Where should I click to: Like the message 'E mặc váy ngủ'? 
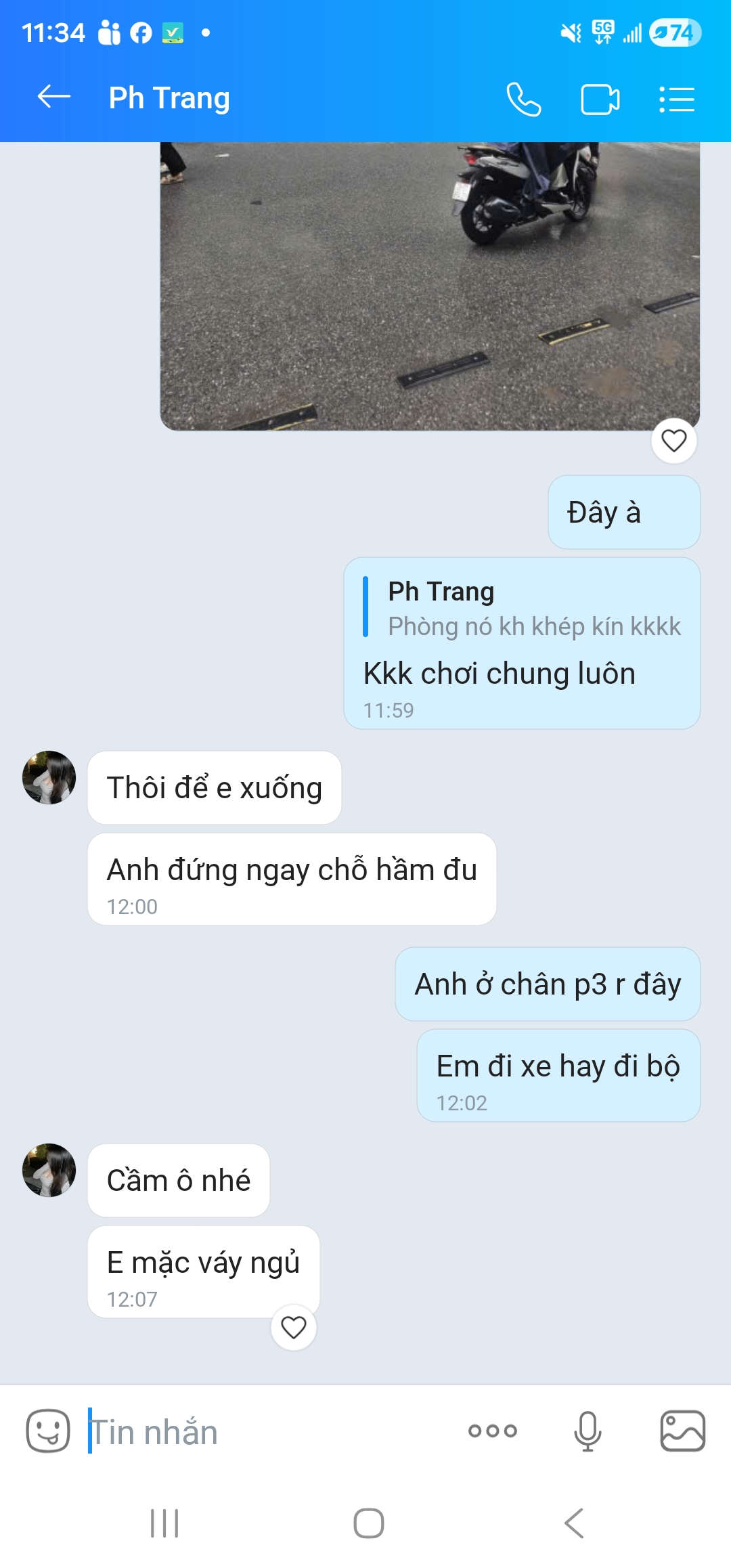(293, 1327)
